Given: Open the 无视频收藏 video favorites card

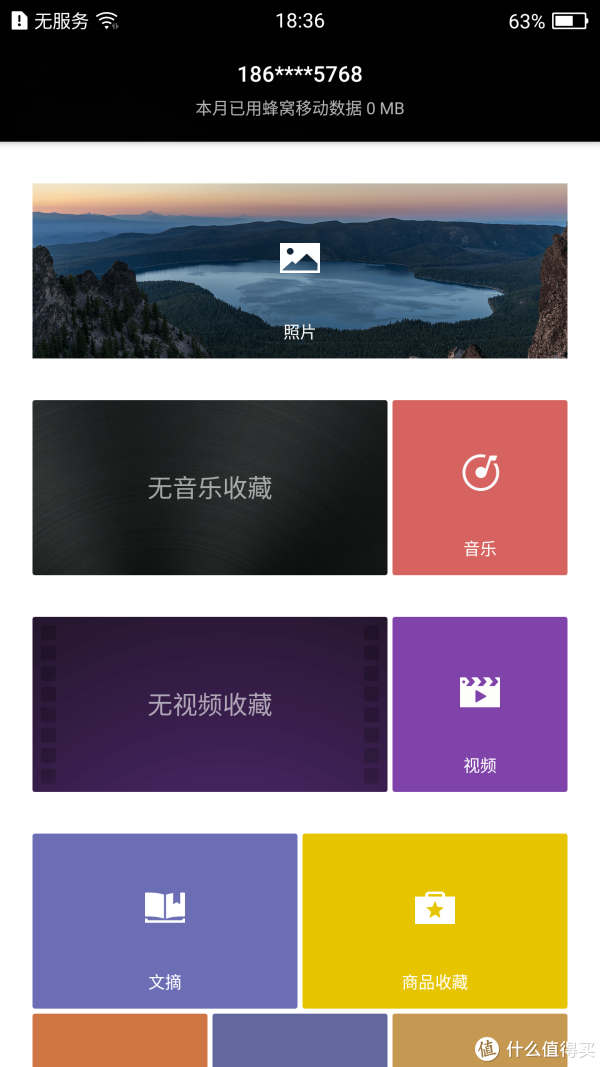Looking at the screenshot, I should click(x=209, y=705).
